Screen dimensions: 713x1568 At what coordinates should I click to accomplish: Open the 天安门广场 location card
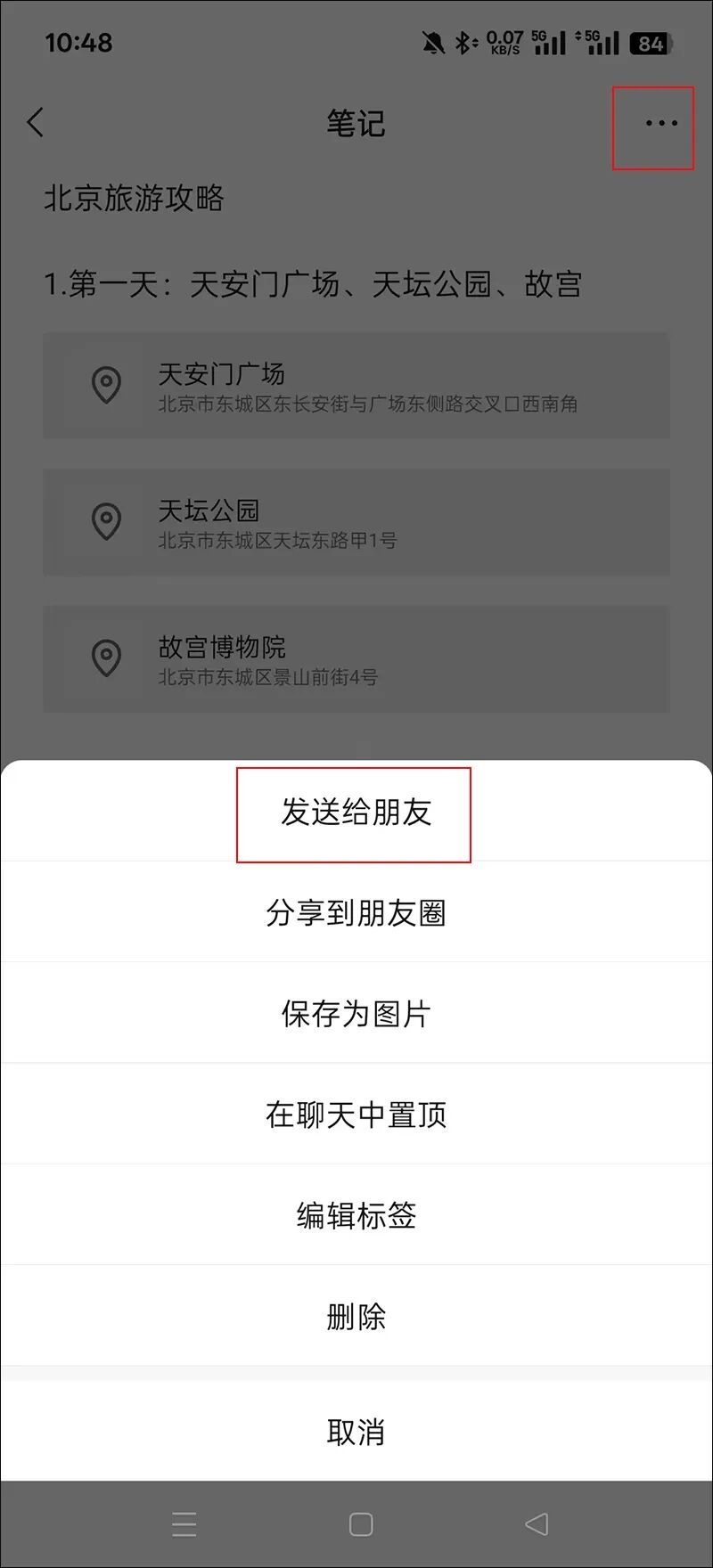point(354,385)
